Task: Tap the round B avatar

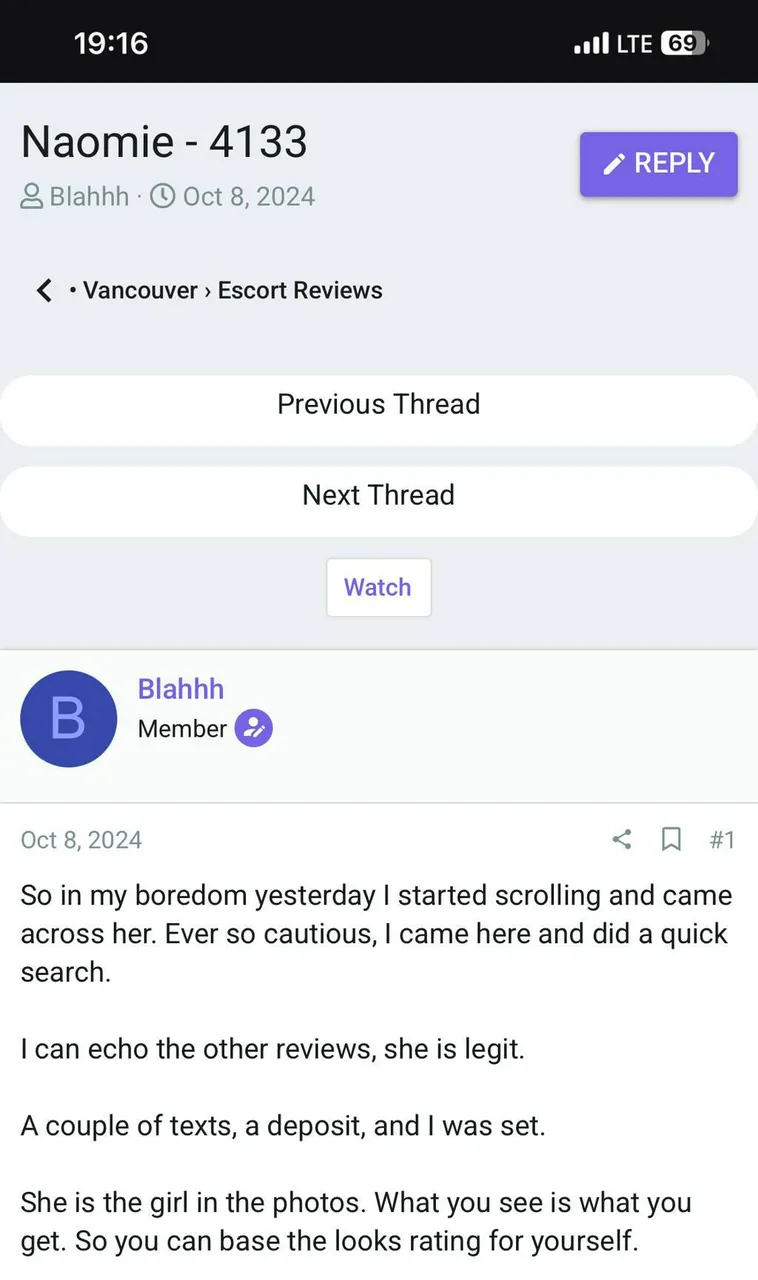Action: (x=68, y=719)
